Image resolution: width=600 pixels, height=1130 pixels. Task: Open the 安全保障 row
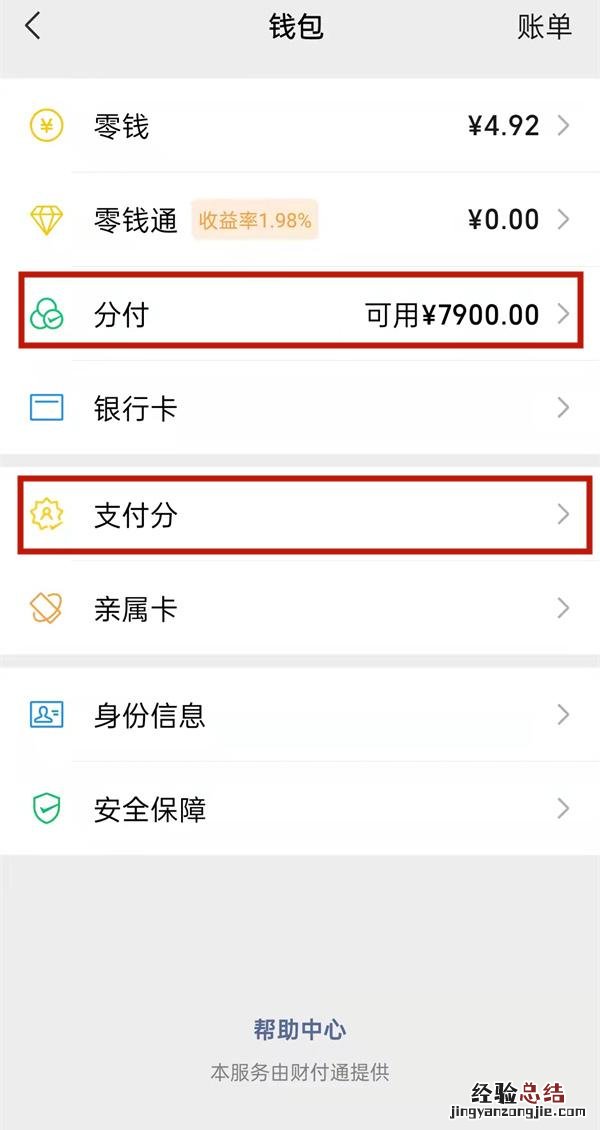pyautogui.click(x=300, y=808)
